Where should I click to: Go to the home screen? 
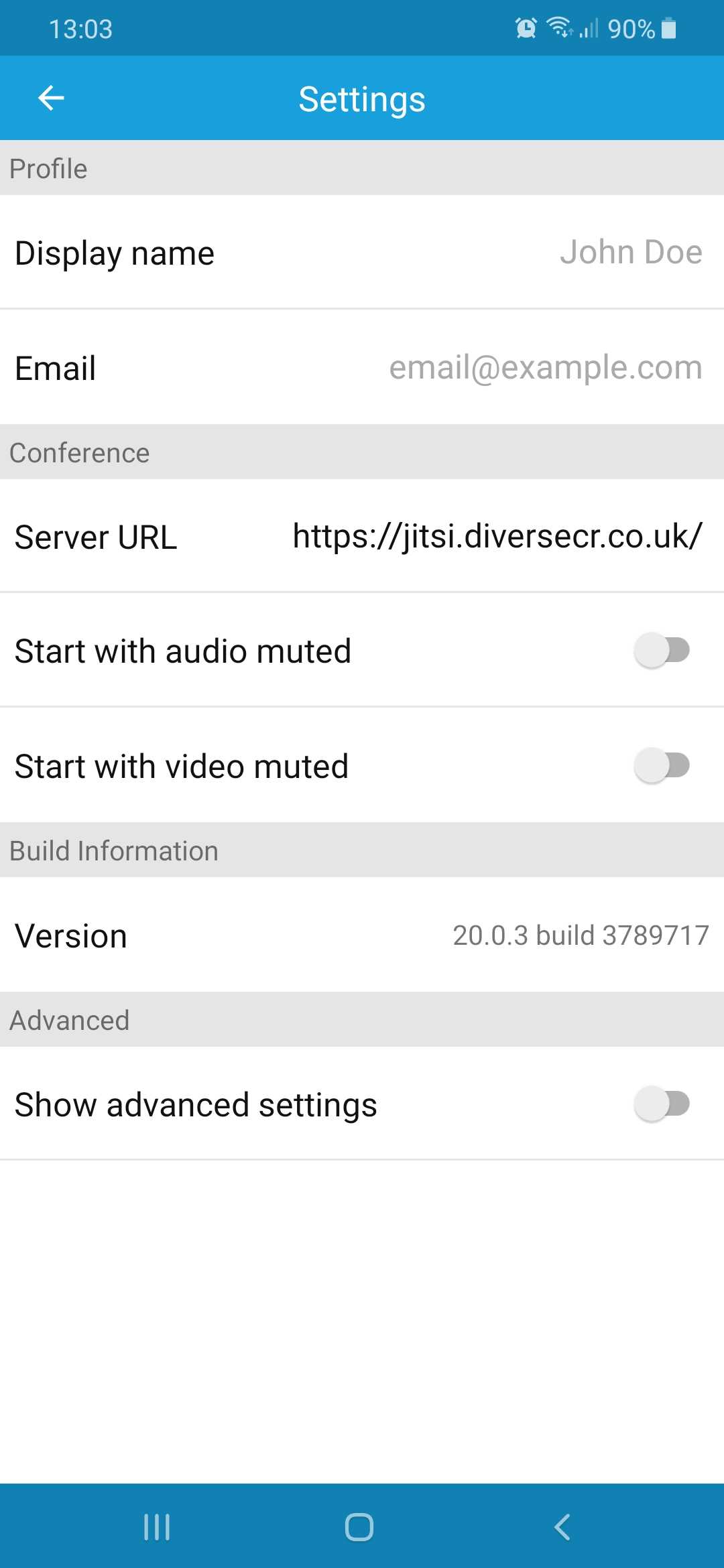359,1527
